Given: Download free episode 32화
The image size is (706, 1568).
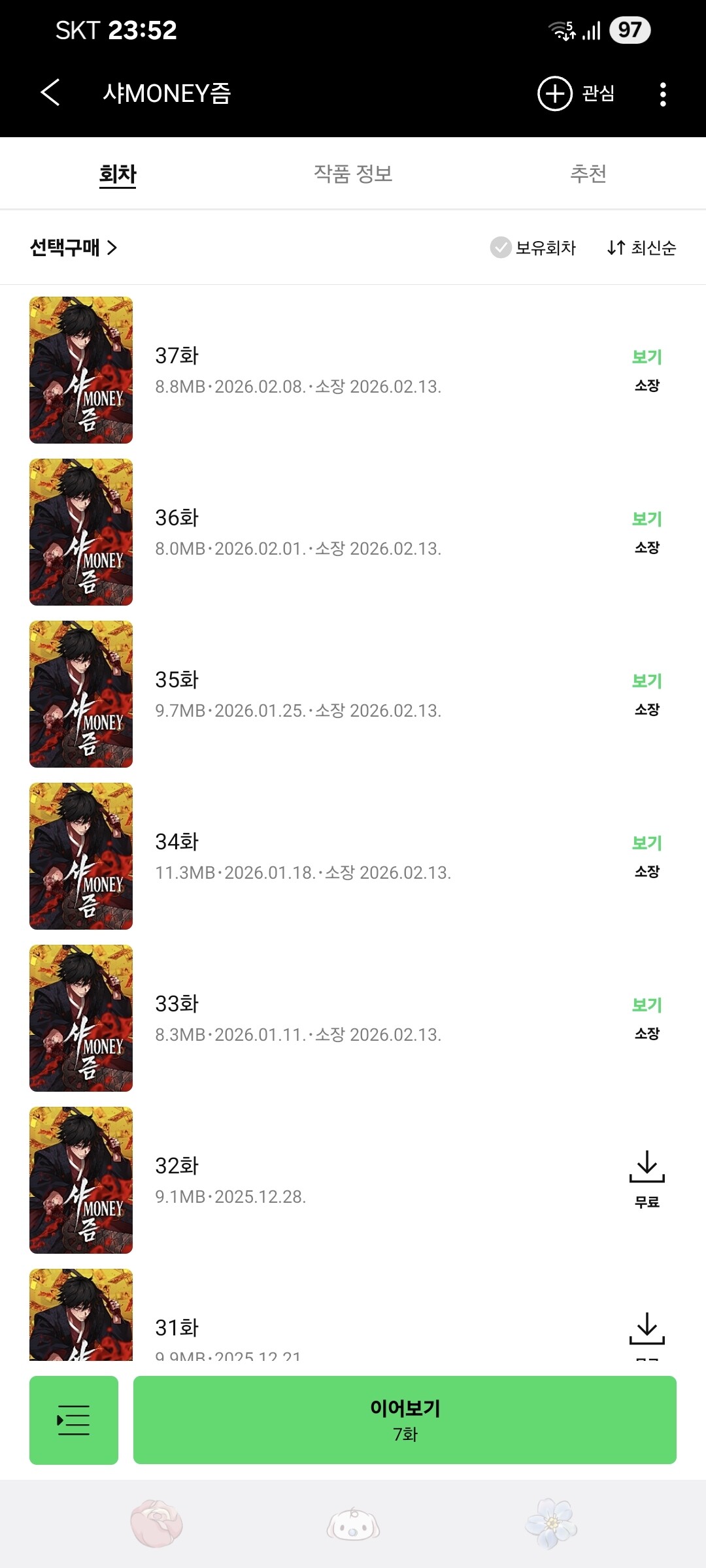Looking at the screenshot, I should tap(647, 1179).
